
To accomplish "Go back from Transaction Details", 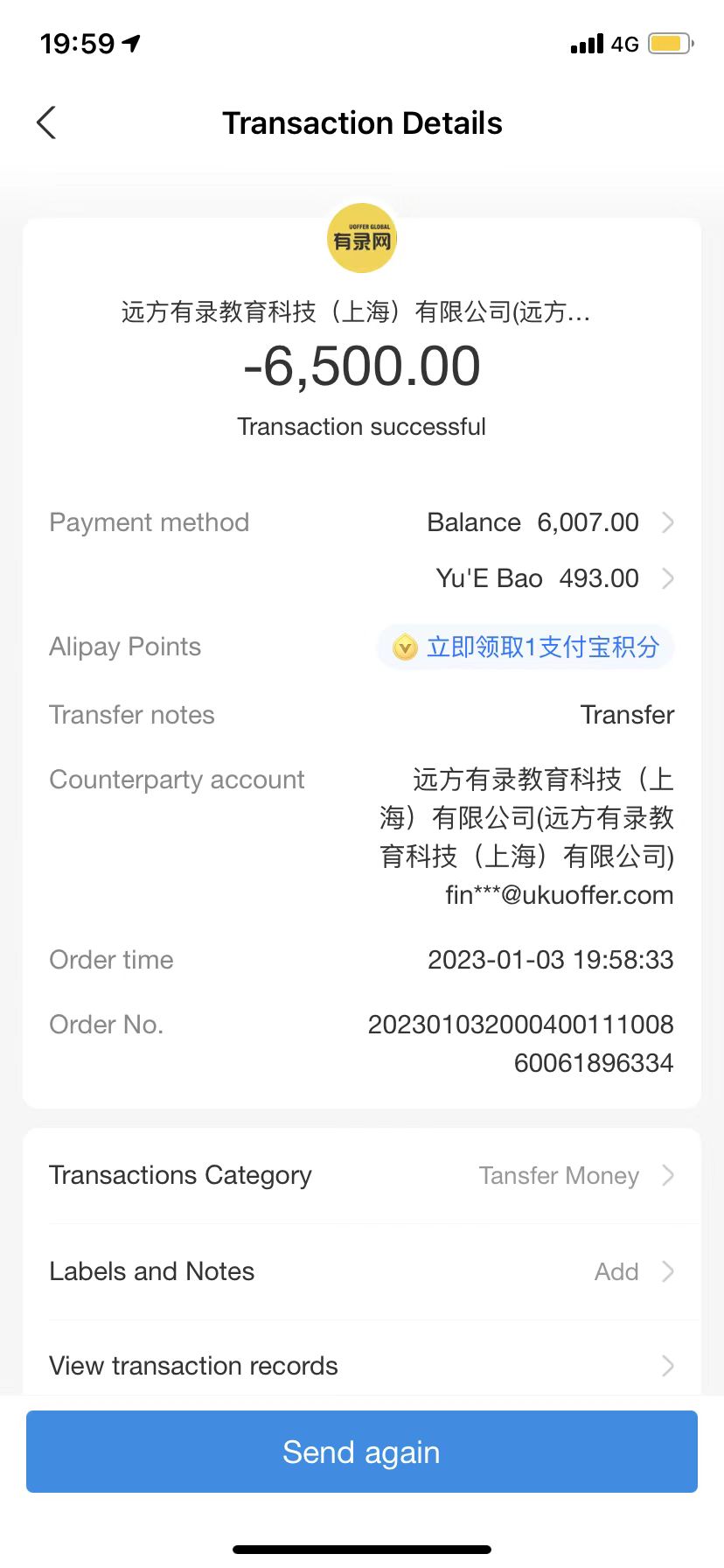I will 47,123.
